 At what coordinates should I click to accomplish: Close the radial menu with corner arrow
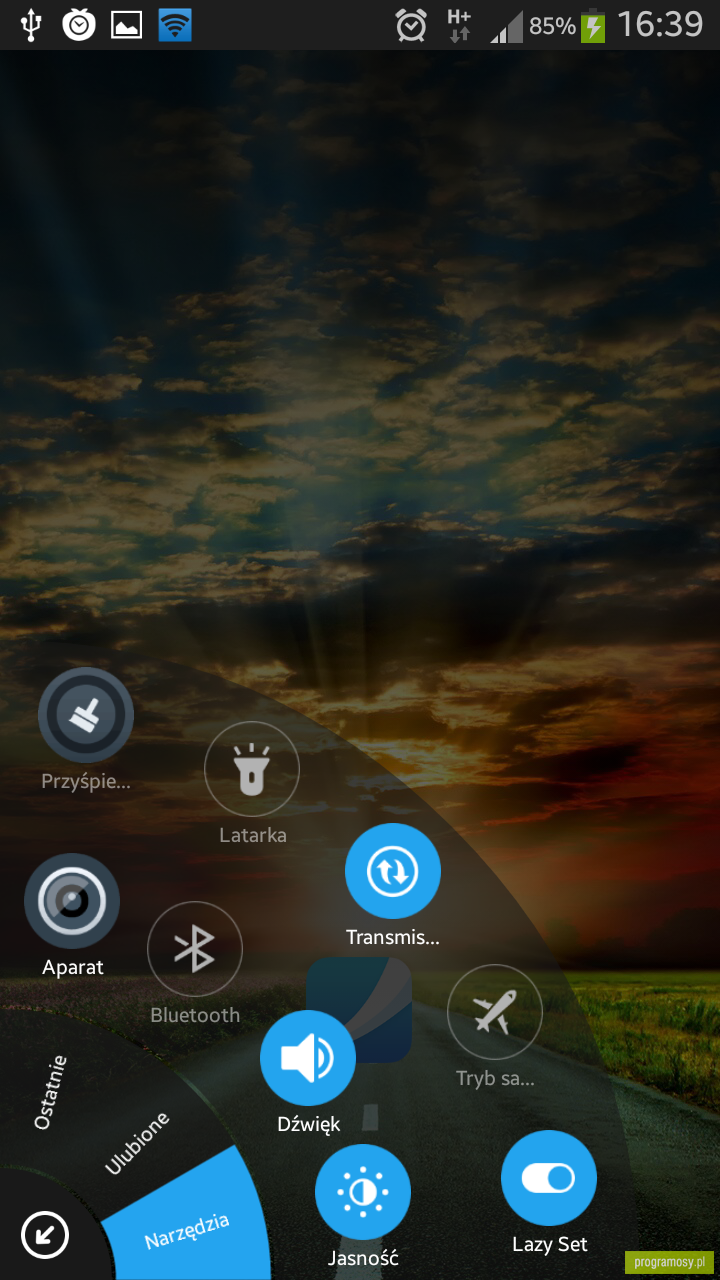pos(45,1236)
